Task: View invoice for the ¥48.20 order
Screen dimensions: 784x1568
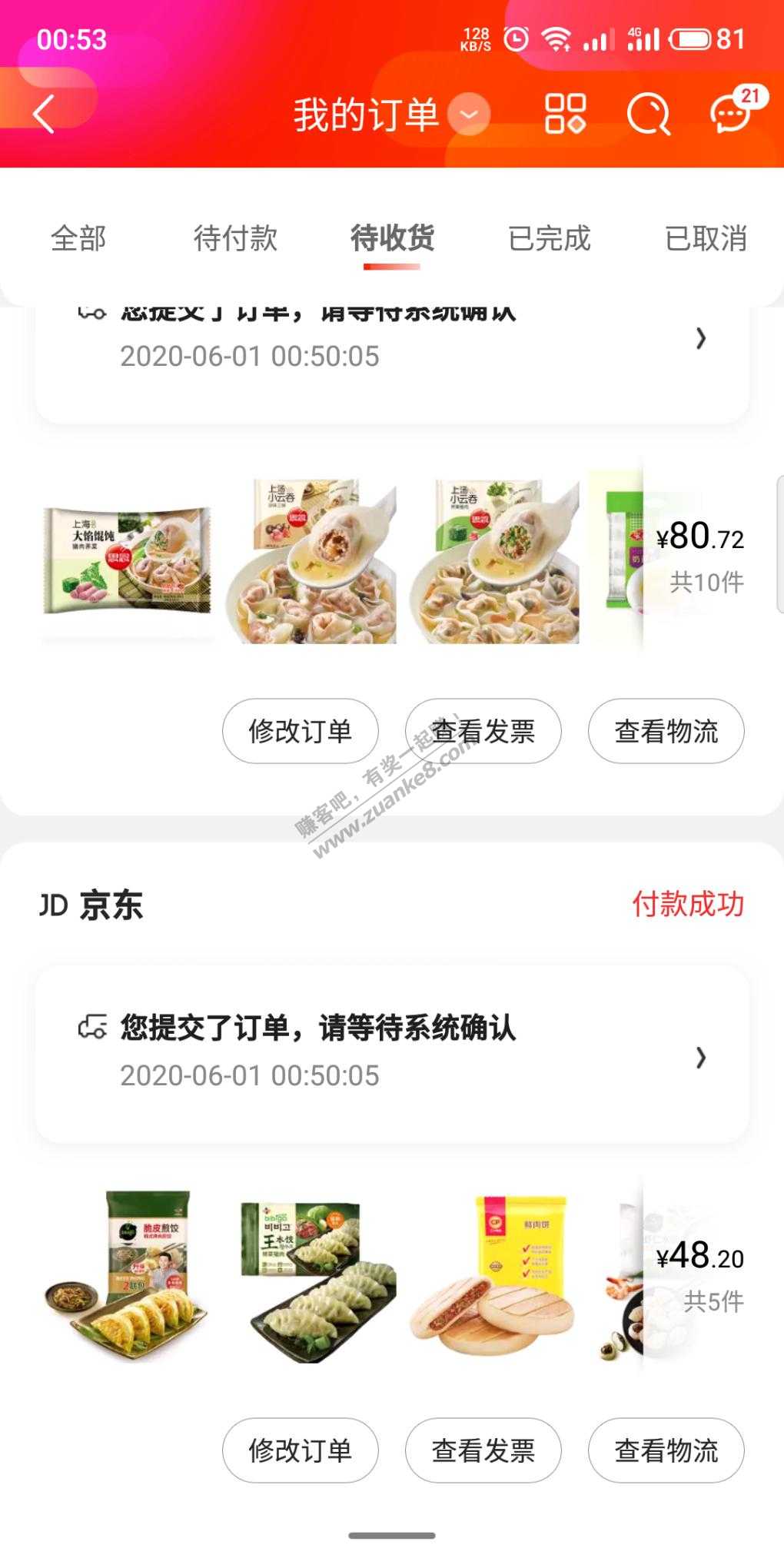Action: [483, 1450]
